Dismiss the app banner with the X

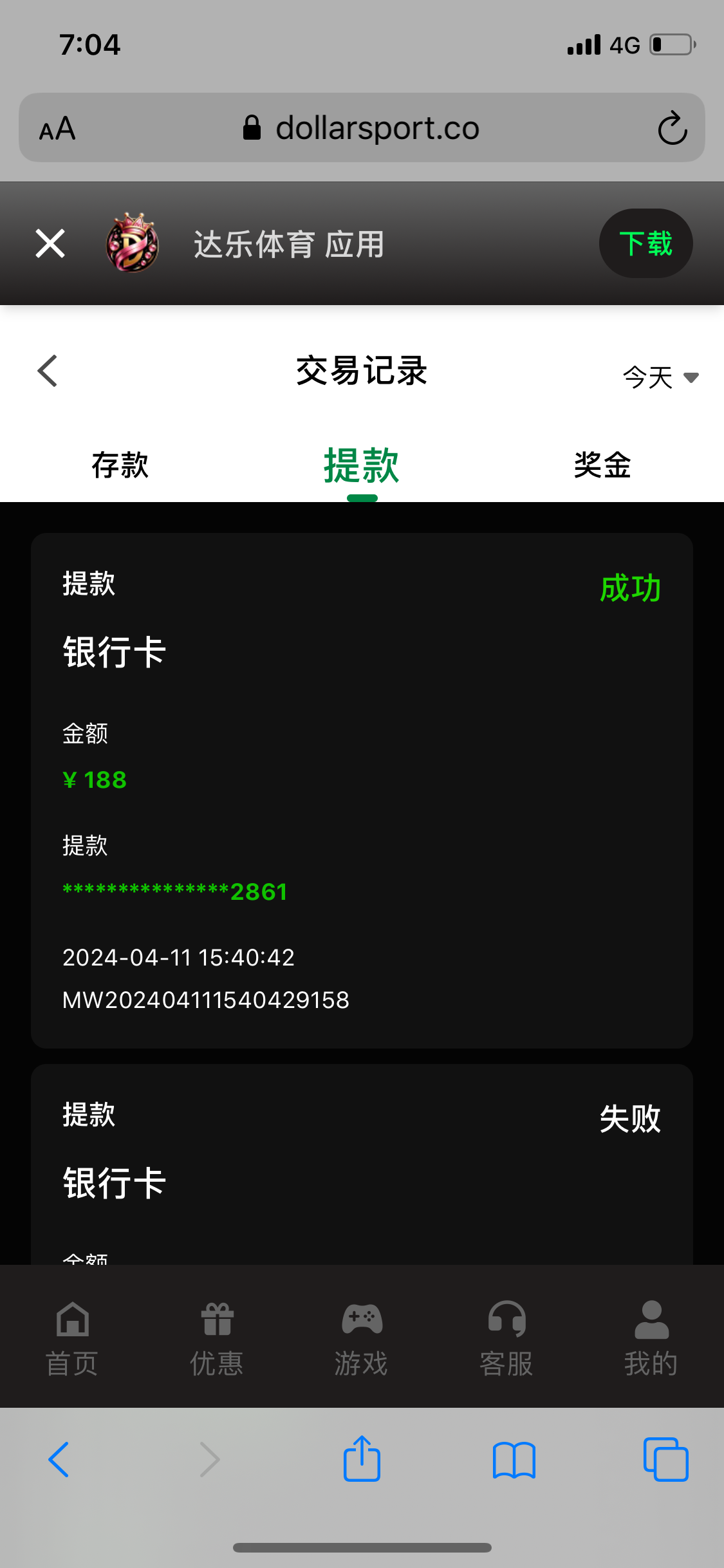pos(50,243)
